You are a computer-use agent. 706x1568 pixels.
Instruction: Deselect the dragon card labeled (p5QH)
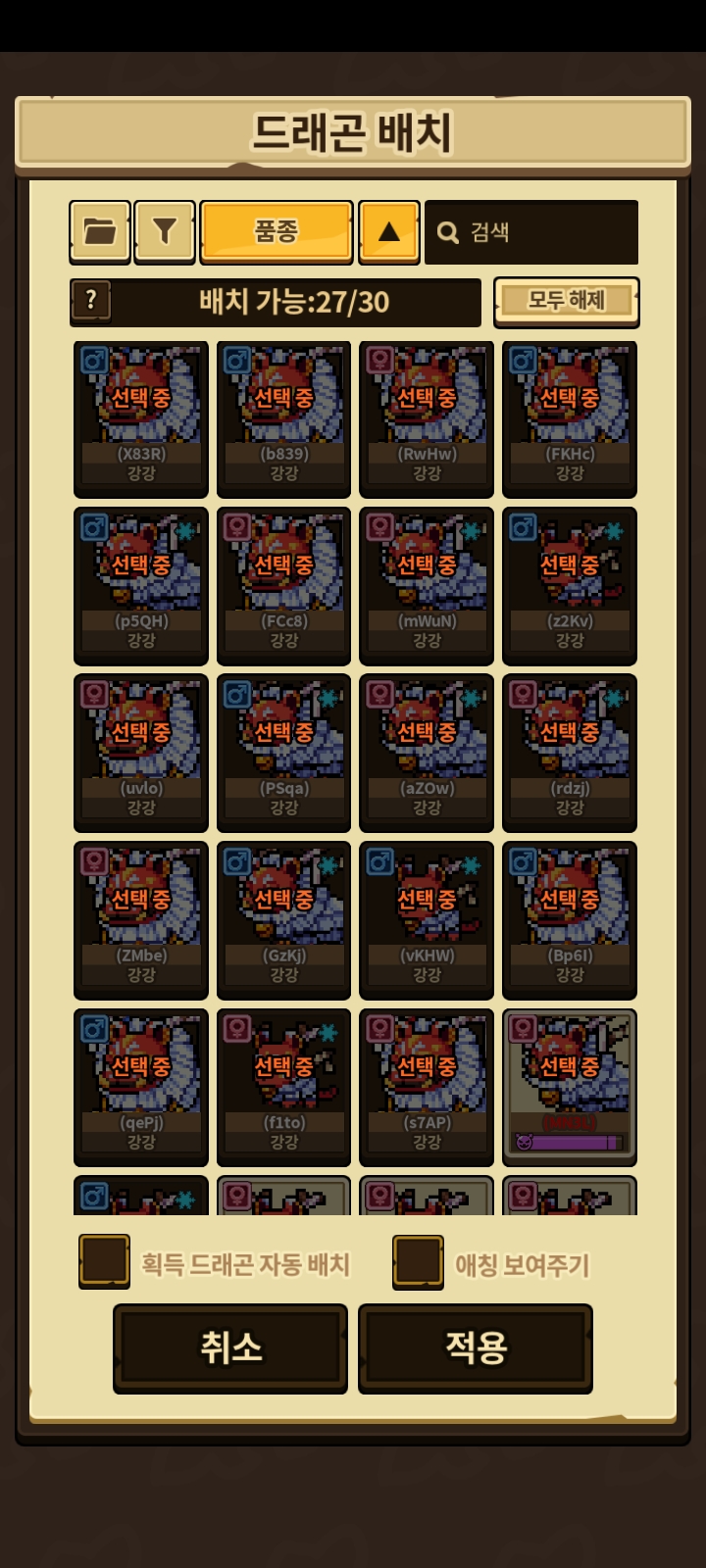coord(141,585)
